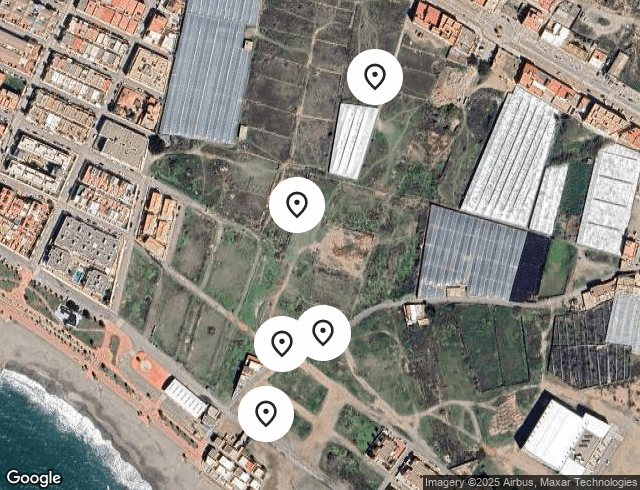
Task: Open the left pin of the overlapping pair
Action: [x=281, y=343]
